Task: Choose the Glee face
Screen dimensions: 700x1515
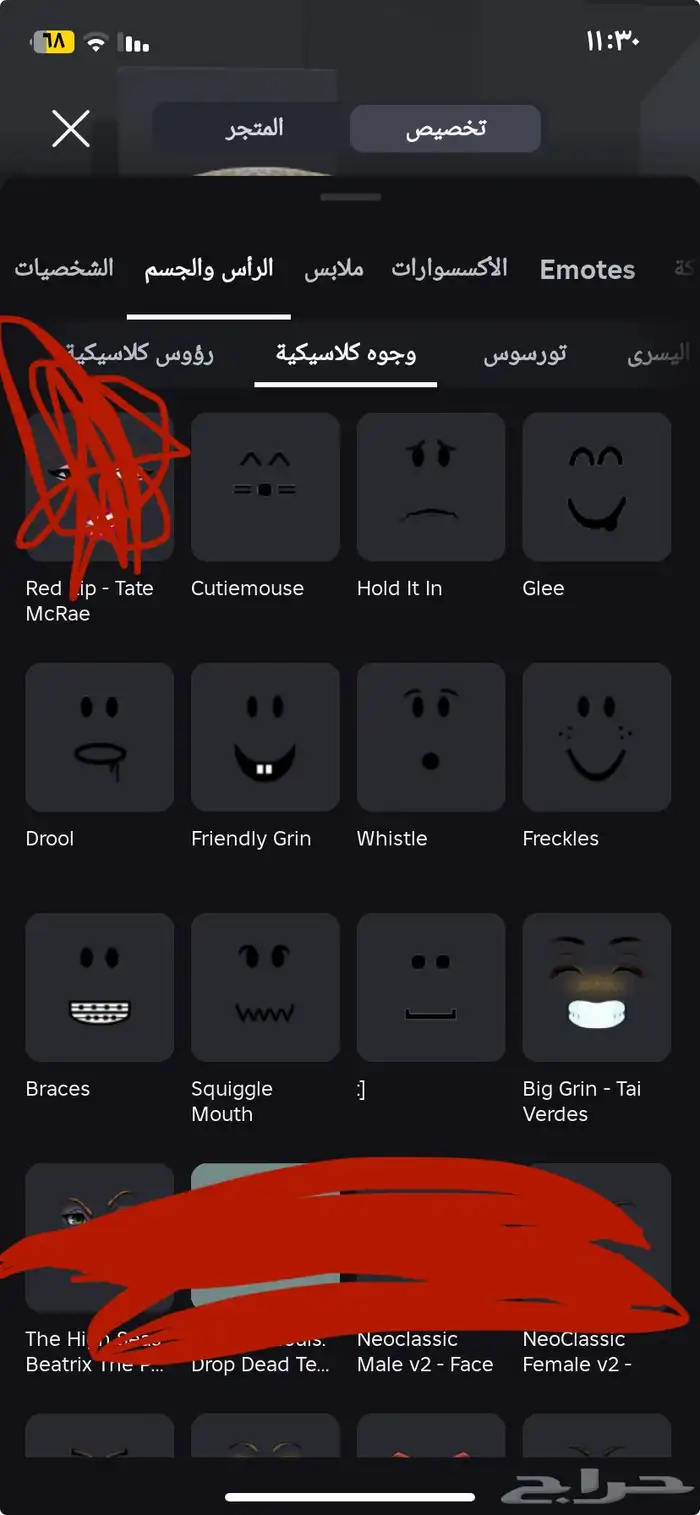Action: (596, 487)
